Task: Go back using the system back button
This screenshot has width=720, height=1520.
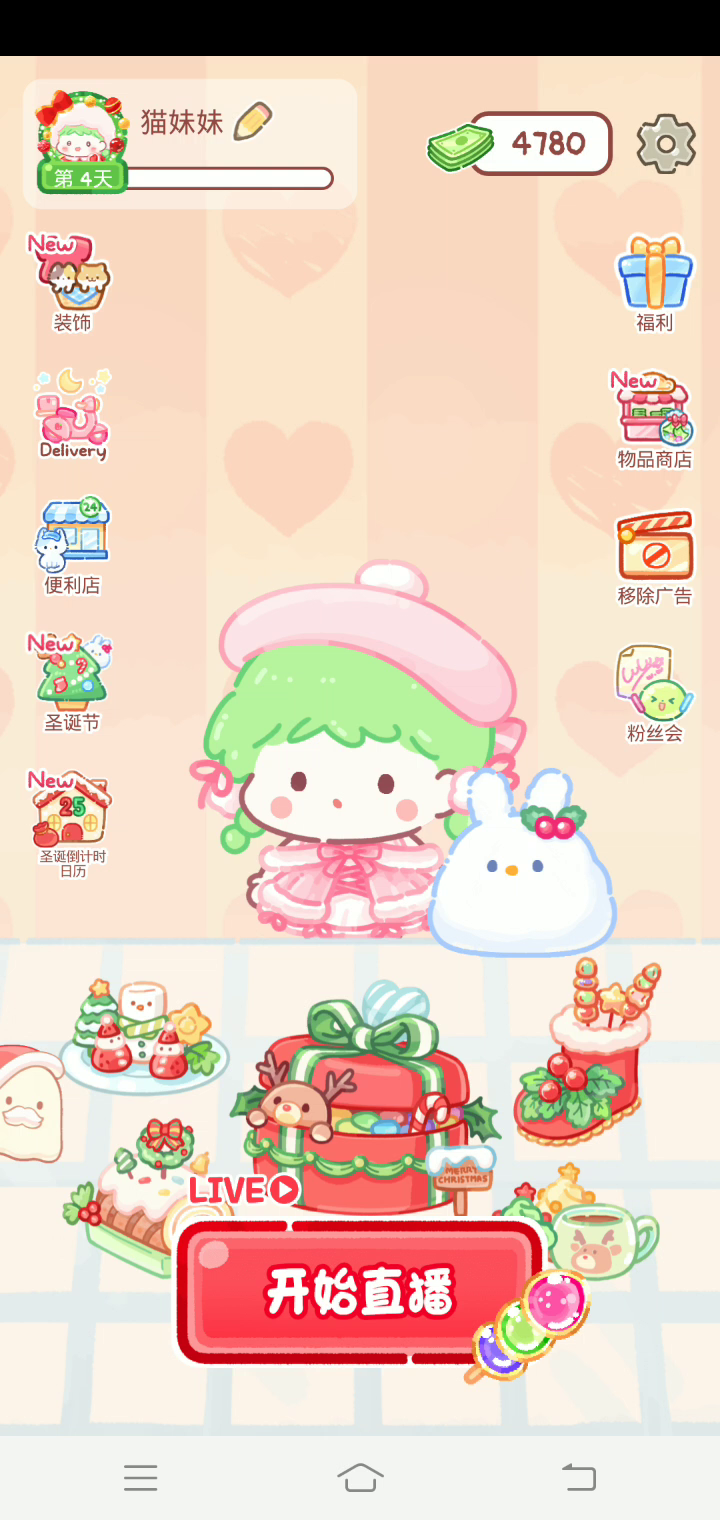Action: [x=579, y=1477]
